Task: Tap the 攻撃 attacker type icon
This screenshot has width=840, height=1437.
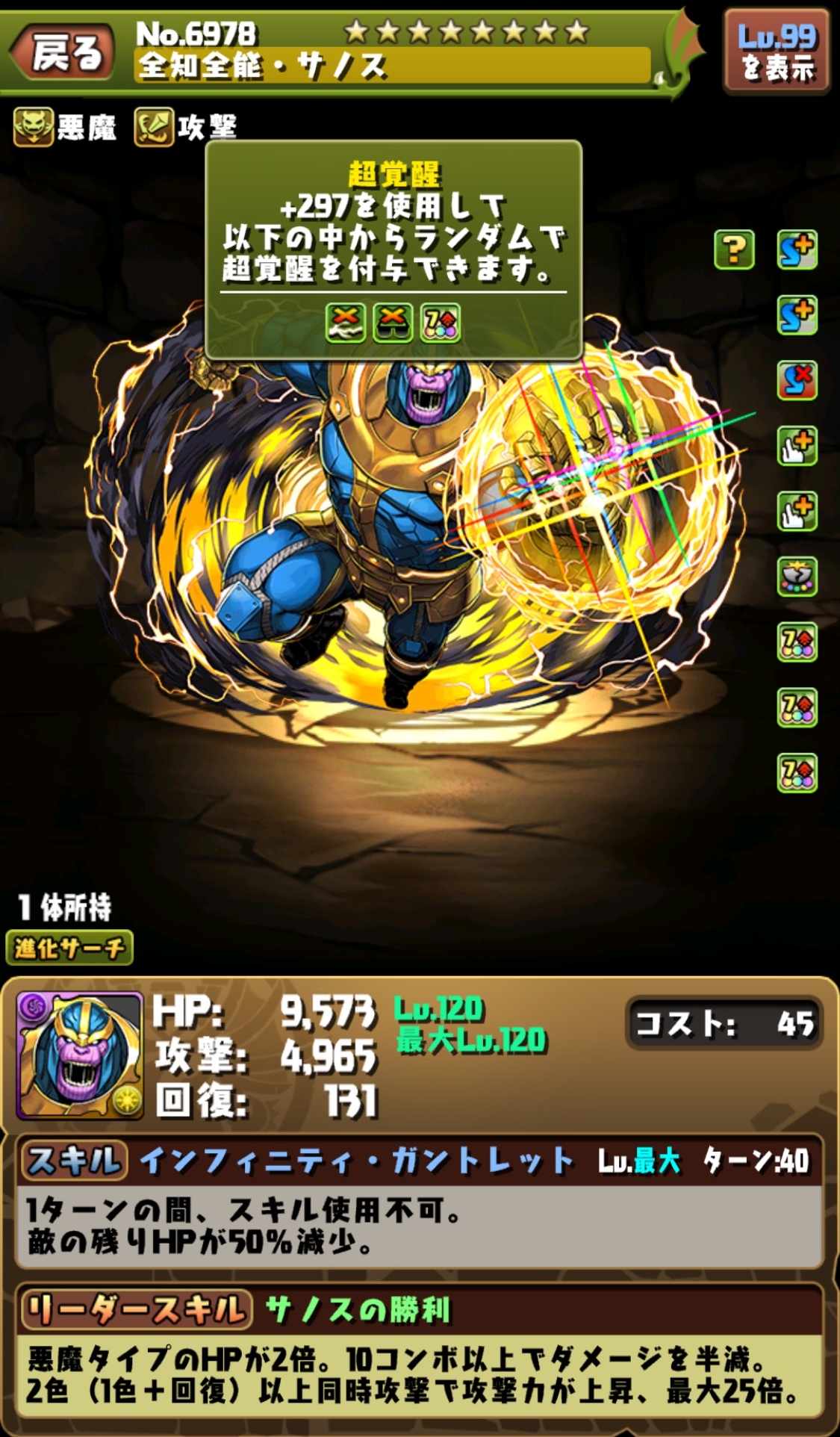Action: click(153, 126)
